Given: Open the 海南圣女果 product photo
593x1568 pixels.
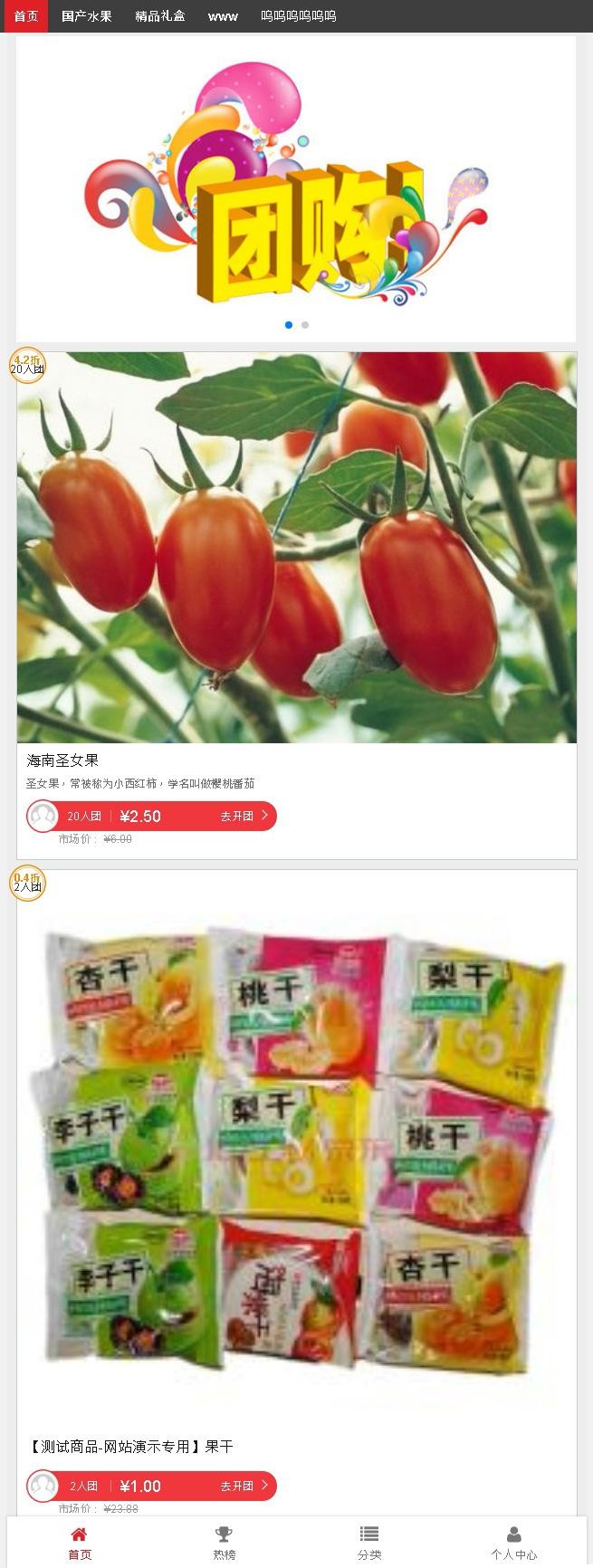Looking at the screenshot, I should coord(296,547).
